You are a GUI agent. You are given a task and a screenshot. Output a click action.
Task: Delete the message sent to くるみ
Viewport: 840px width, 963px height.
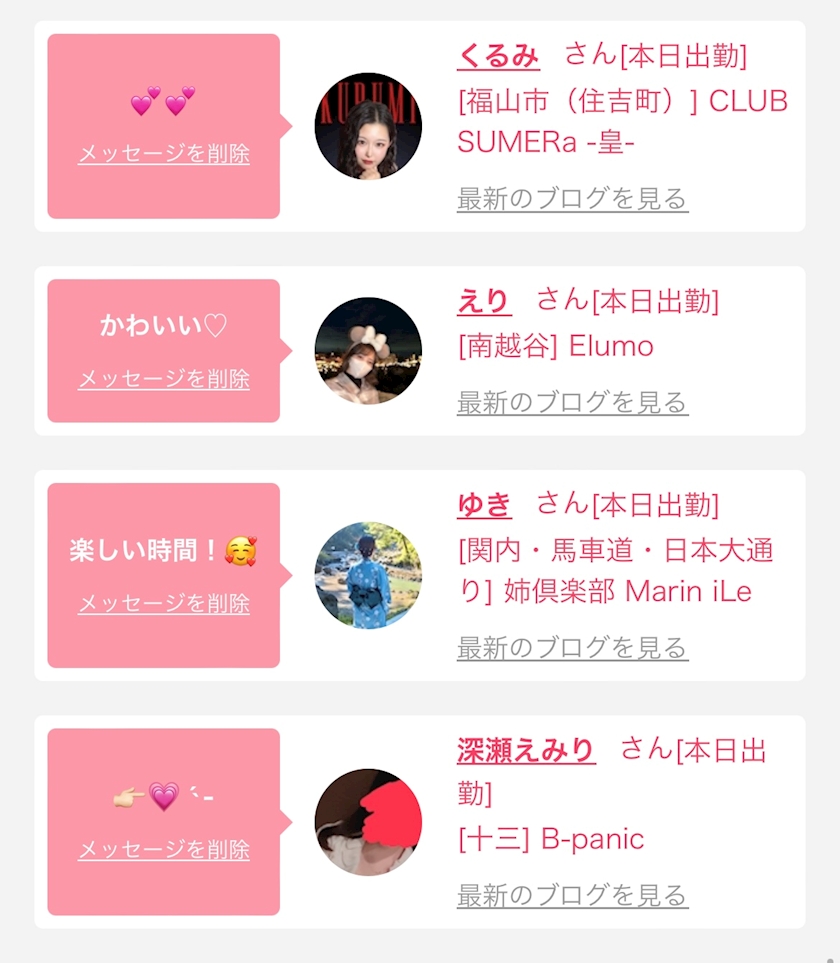164,154
